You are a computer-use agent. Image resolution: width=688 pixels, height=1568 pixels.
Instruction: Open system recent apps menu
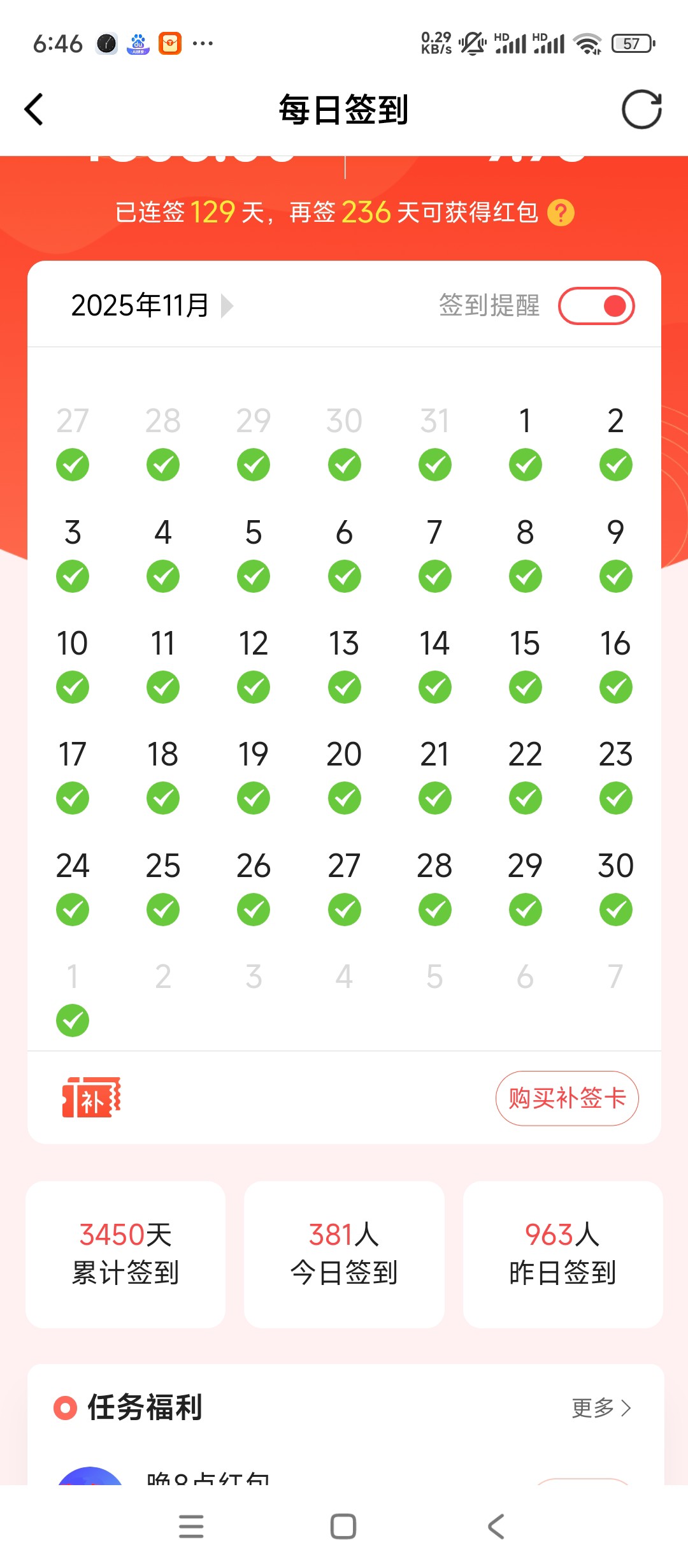[191, 1527]
